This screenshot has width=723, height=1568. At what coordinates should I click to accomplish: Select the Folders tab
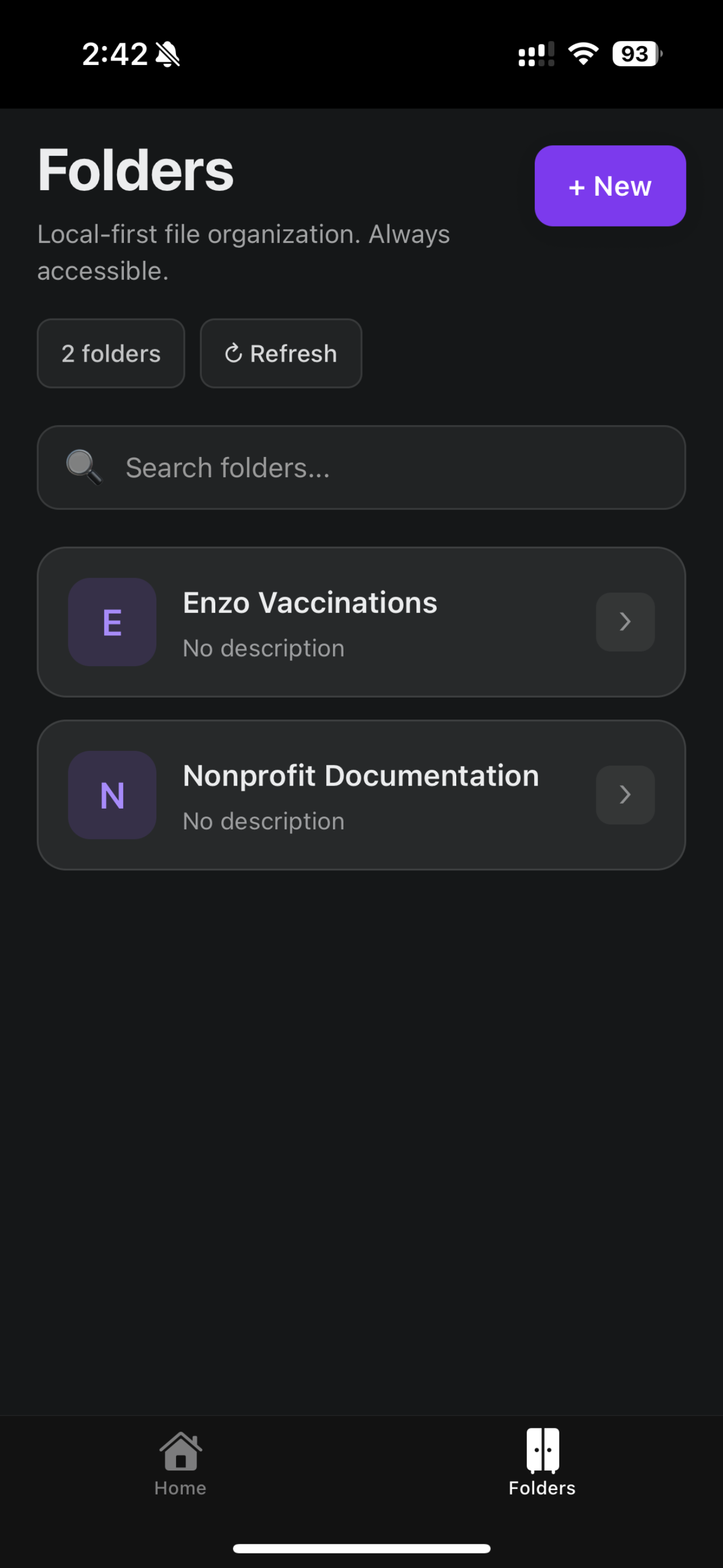541,1467
